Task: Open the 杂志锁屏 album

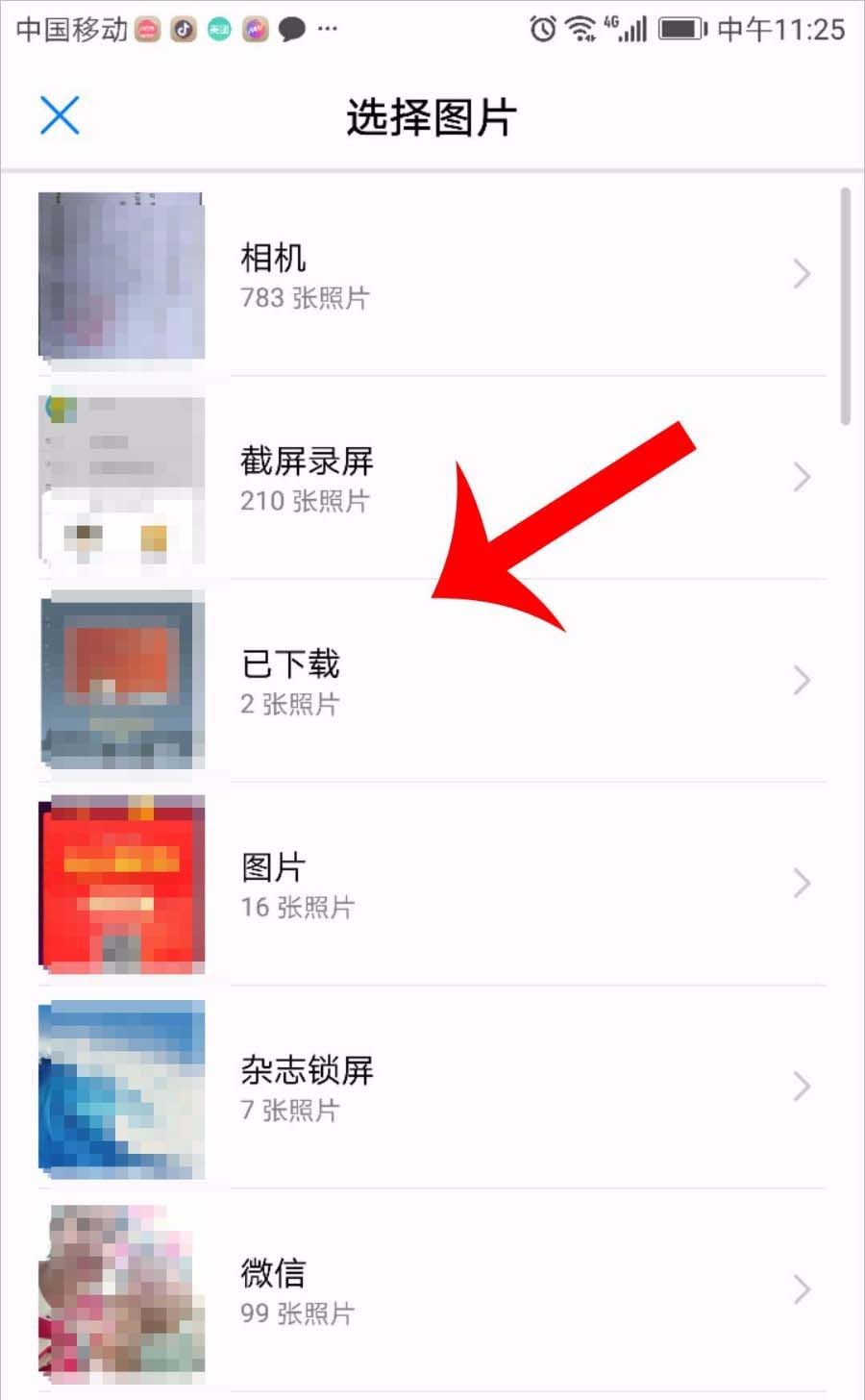Action: point(432,1087)
